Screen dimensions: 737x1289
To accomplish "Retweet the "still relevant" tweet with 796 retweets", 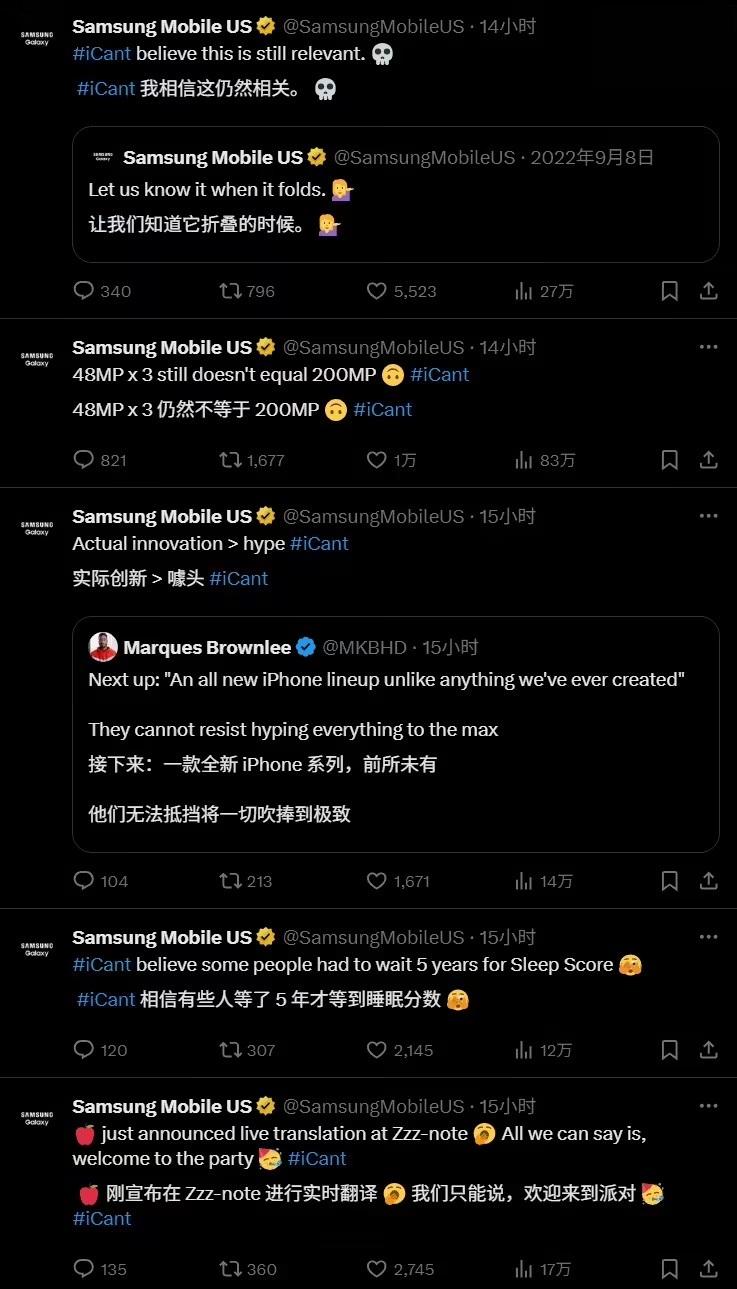I will point(230,291).
